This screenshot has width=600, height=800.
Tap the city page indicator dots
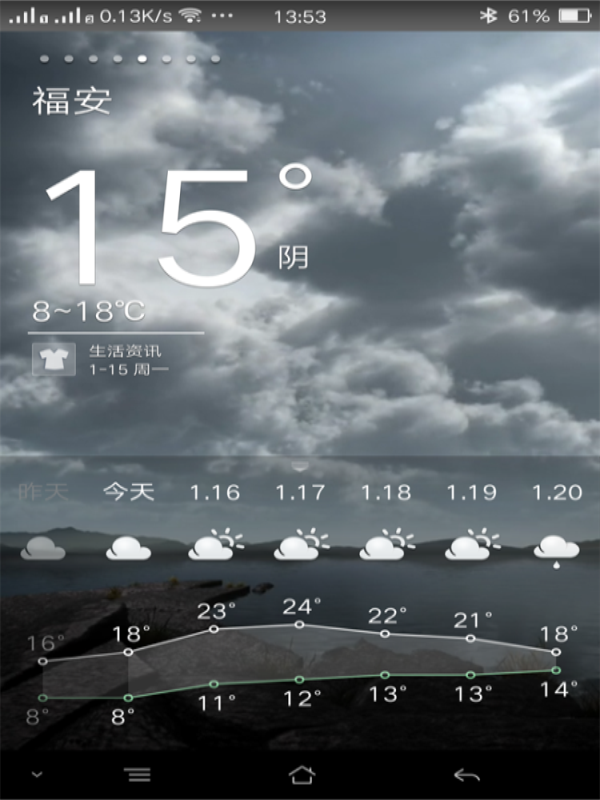click(130, 58)
